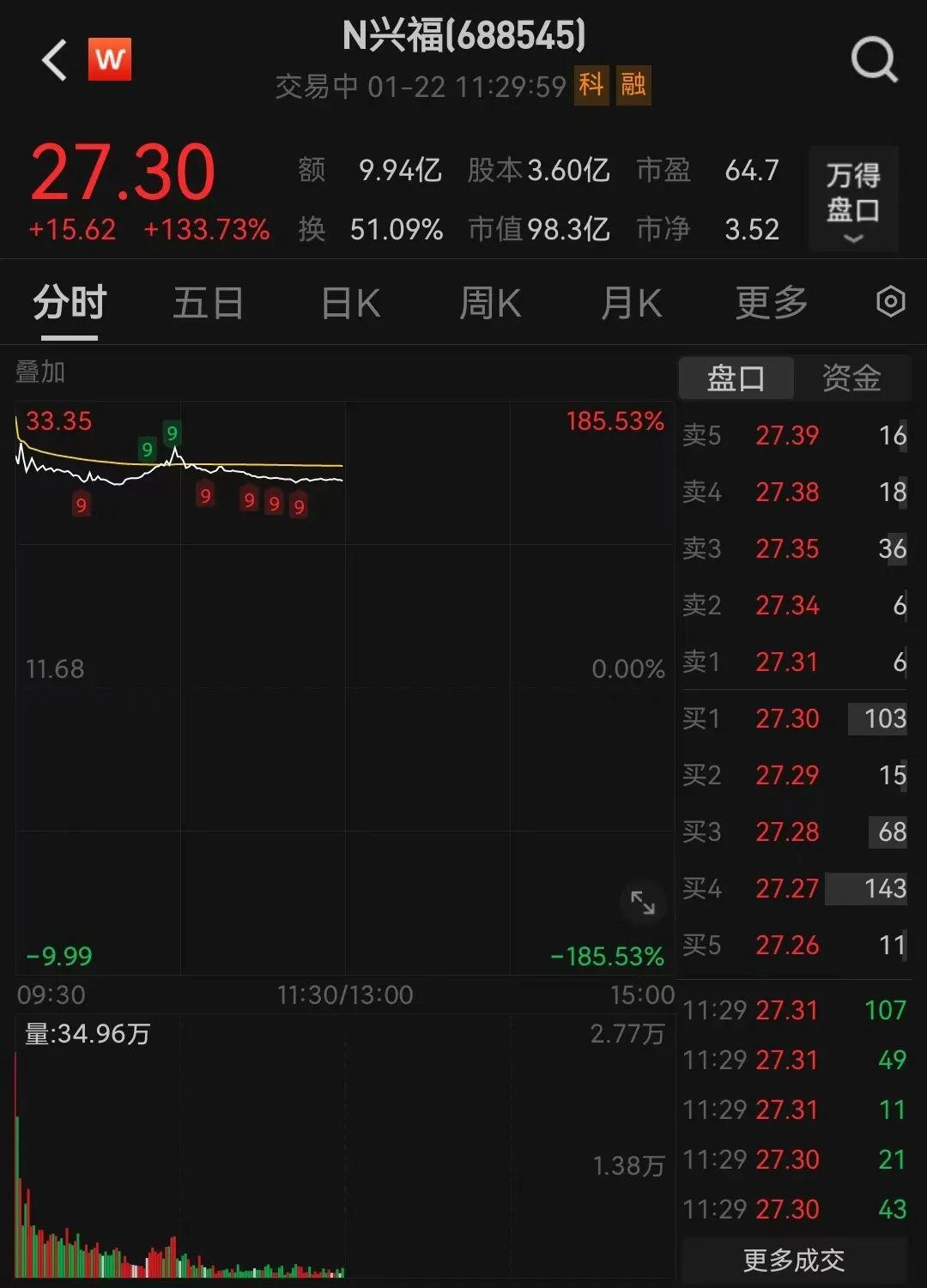Expand the chart to full screen
This screenshot has height=1288, width=927.
click(x=642, y=903)
